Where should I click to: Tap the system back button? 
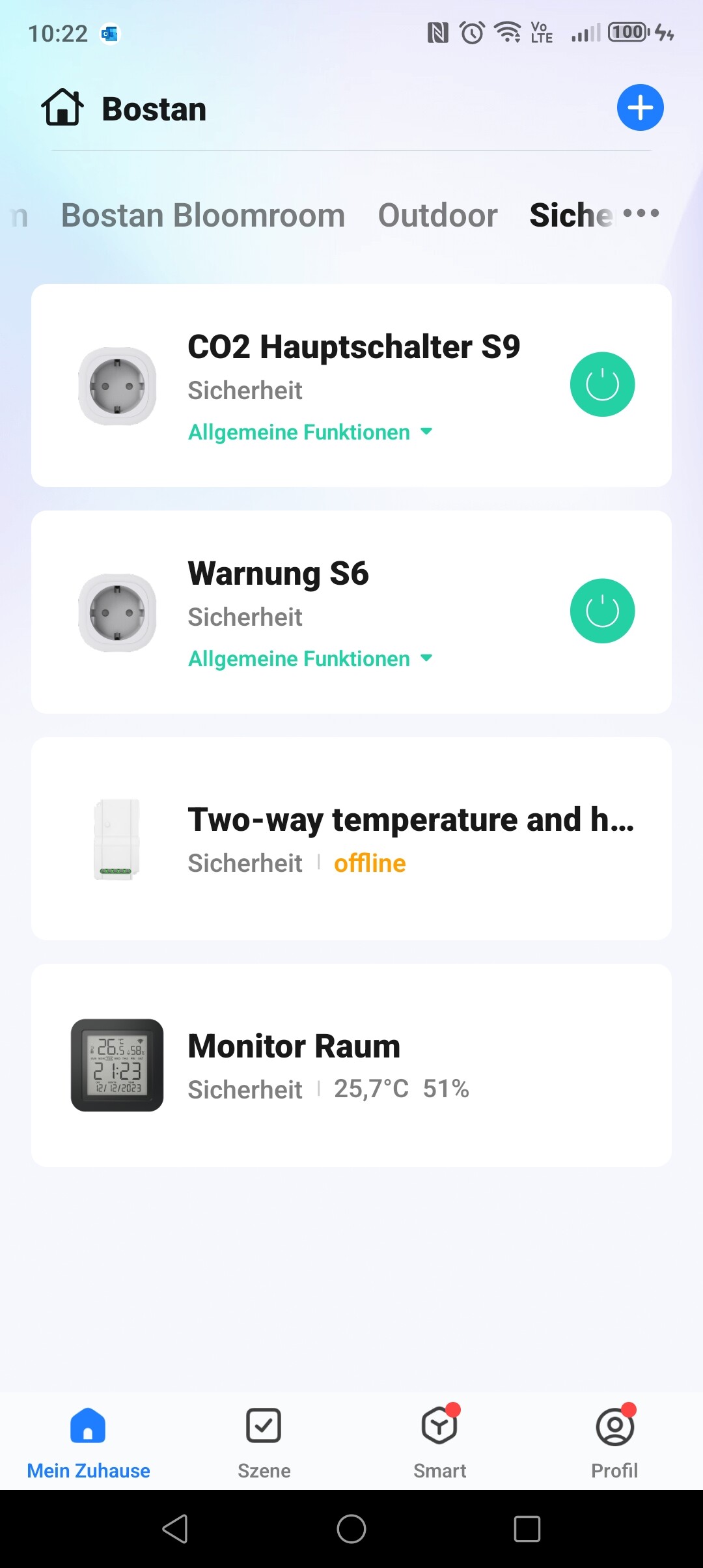175,1529
